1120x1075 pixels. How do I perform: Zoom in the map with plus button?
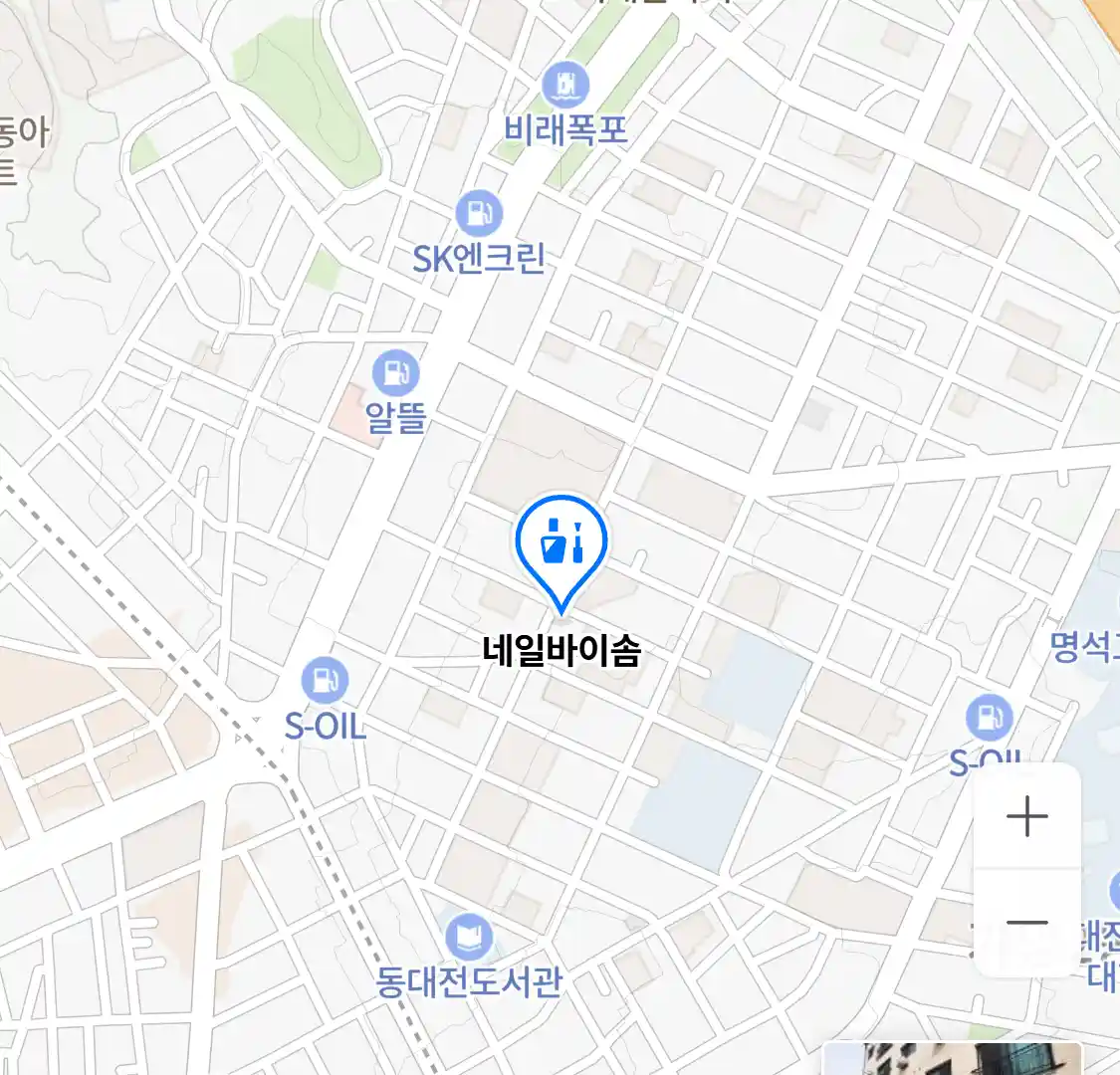[x=1026, y=817]
